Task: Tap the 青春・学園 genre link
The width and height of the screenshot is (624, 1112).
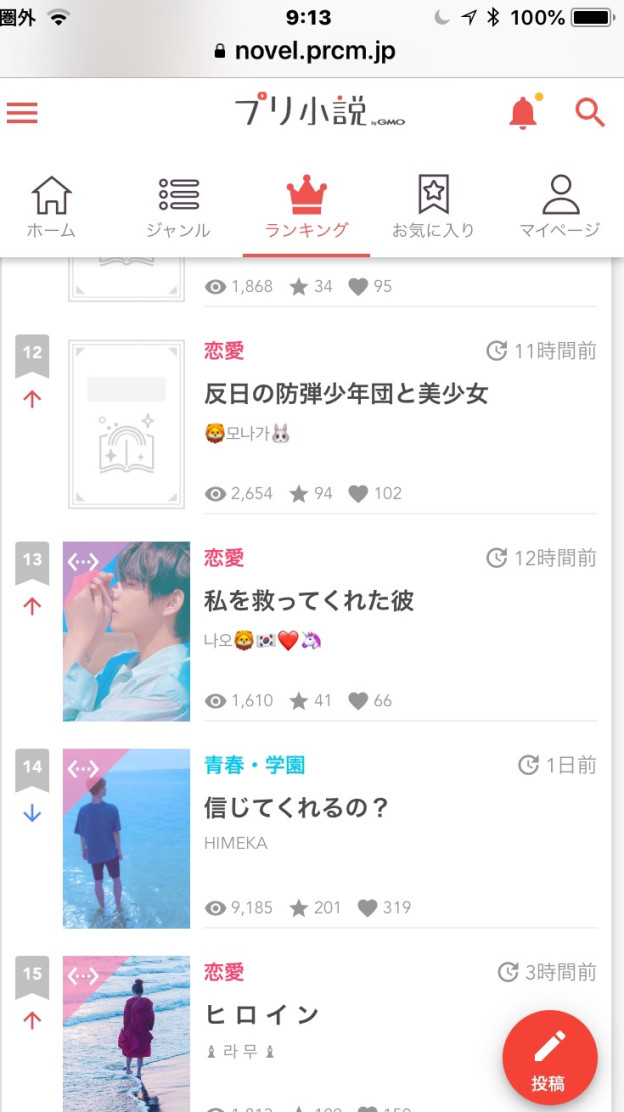Action: pyautogui.click(x=255, y=765)
